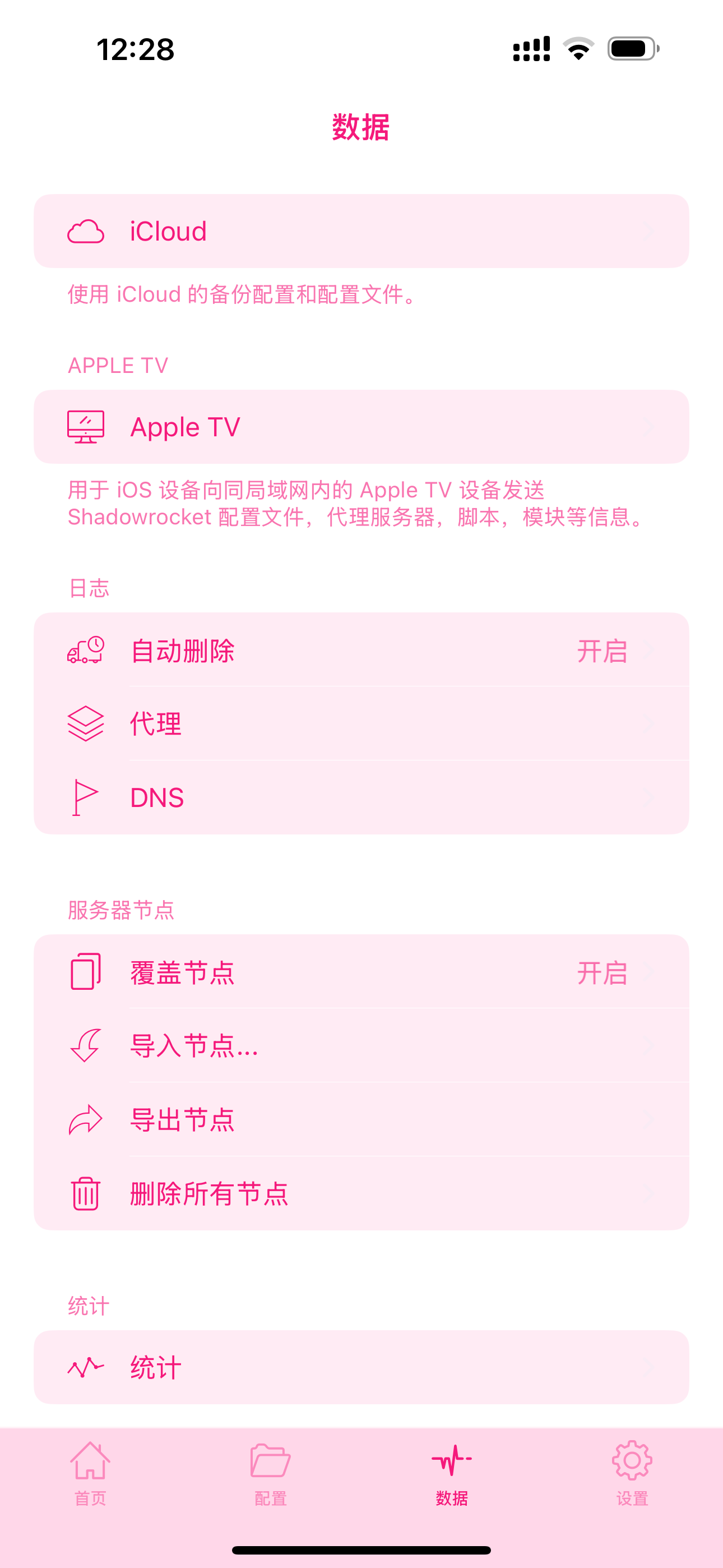View the DNS log
This screenshot has height=1568, width=723.
point(361,797)
